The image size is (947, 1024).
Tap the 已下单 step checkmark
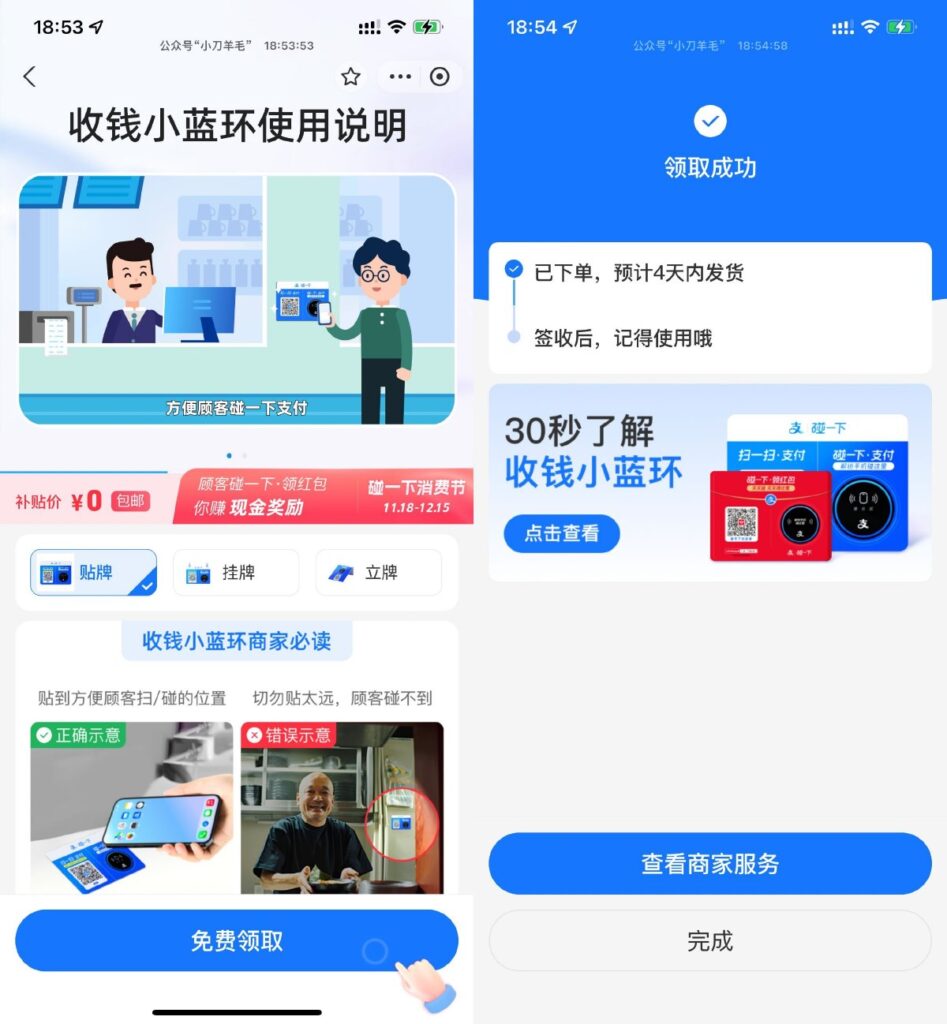tap(514, 268)
